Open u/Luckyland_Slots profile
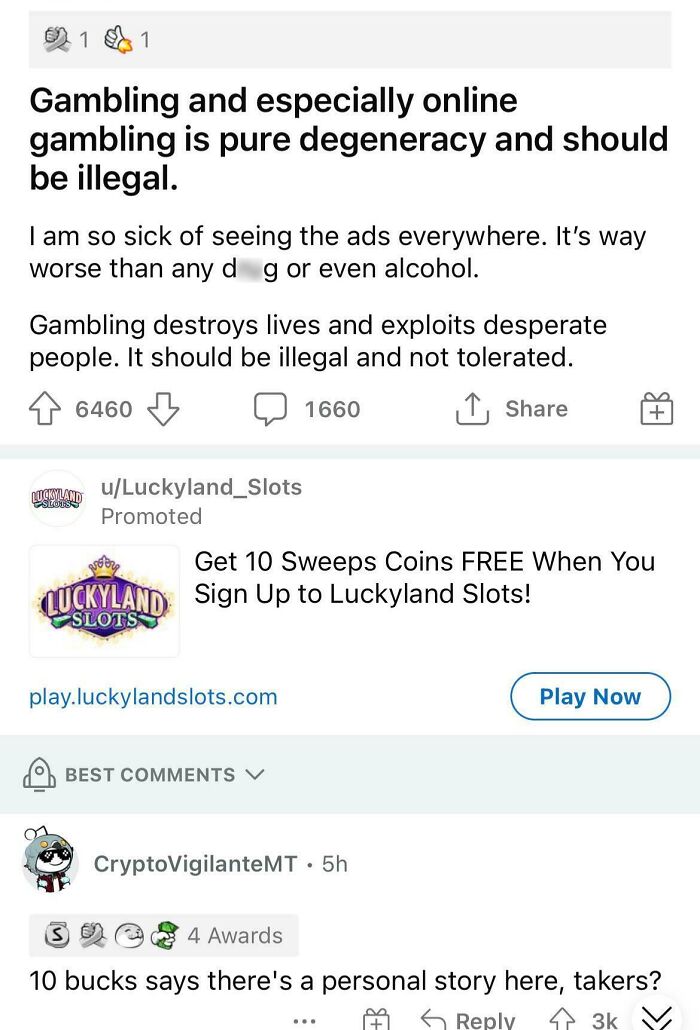700x1030 pixels. (201, 487)
